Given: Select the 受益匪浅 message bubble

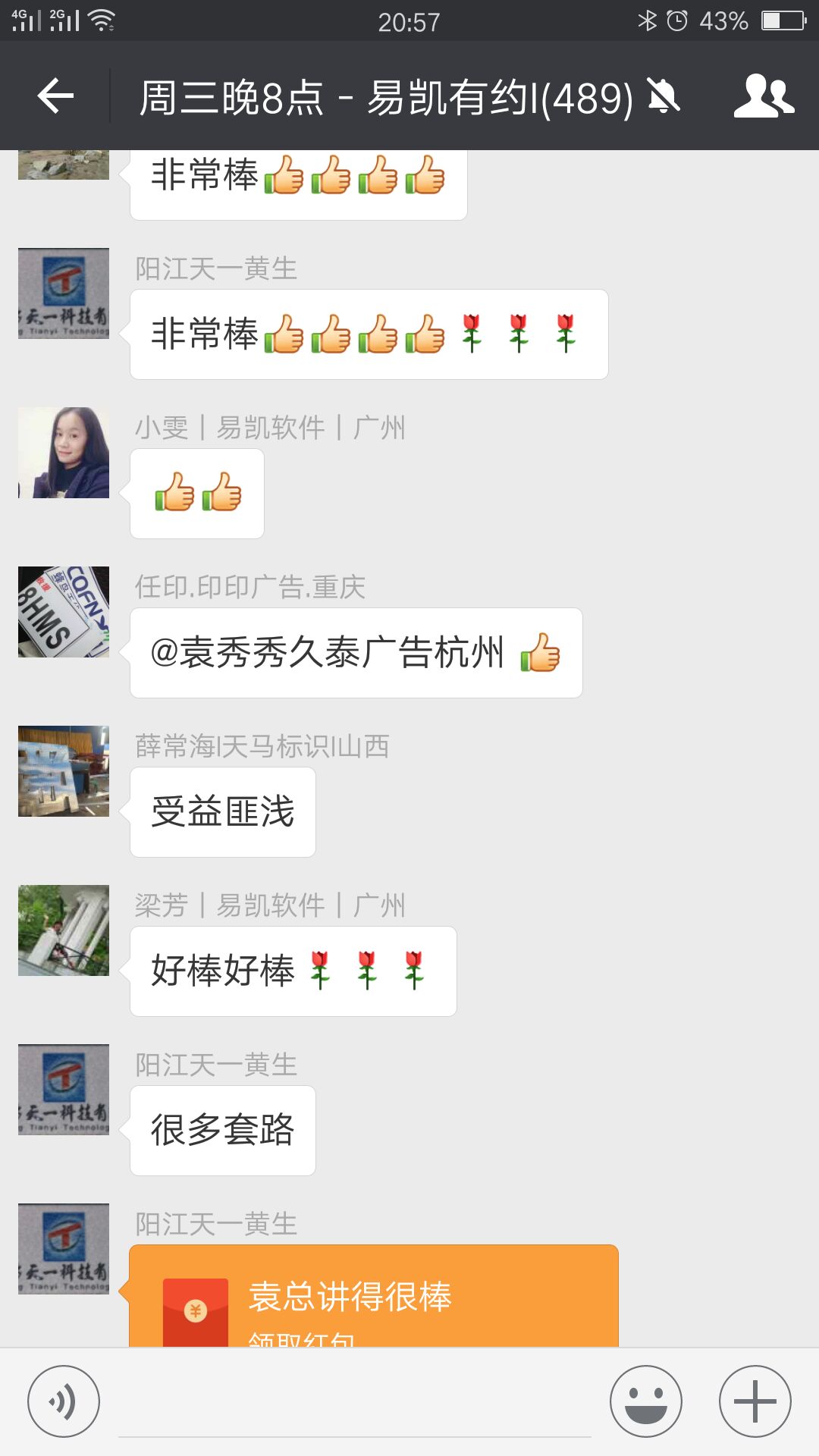Looking at the screenshot, I should [x=222, y=811].
